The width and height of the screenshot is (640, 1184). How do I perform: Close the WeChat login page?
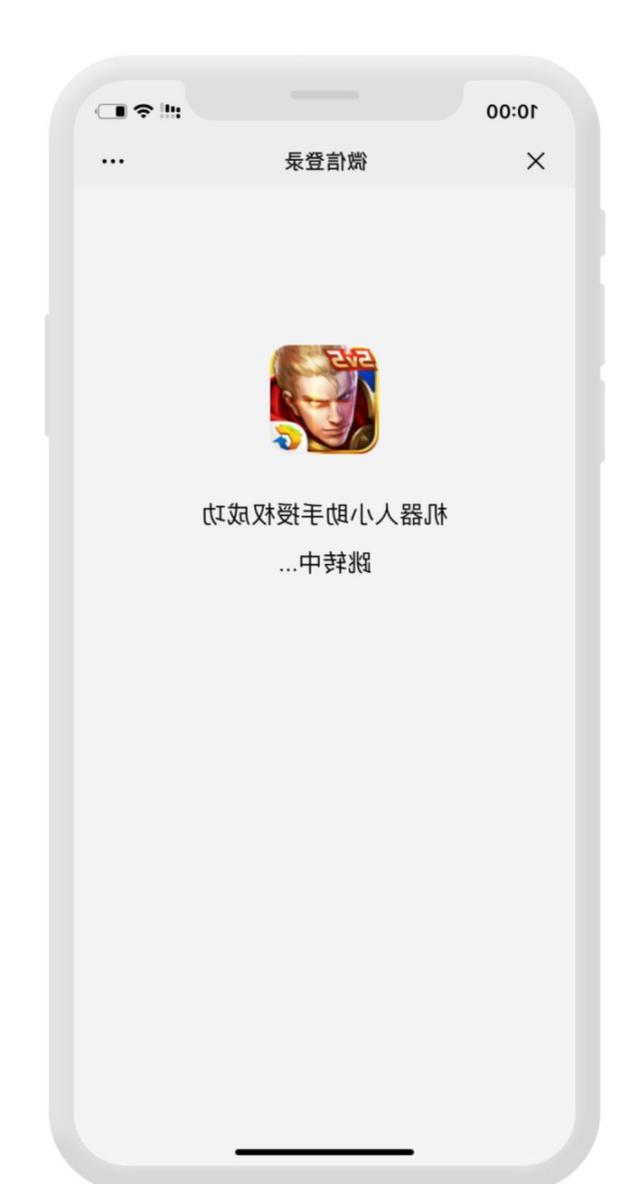(x=535, y=161)
